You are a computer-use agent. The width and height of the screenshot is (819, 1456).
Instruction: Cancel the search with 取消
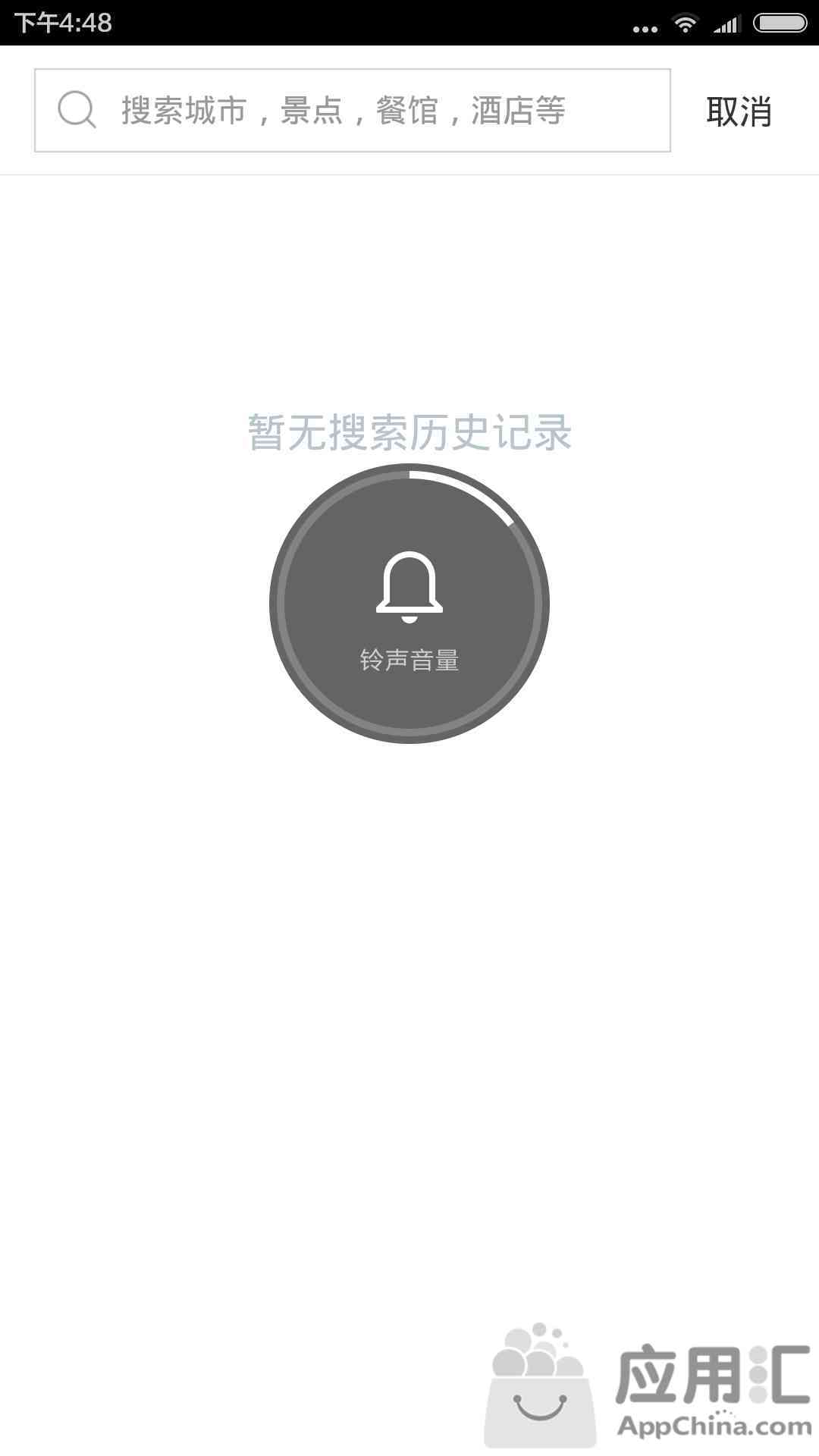pos(739,111)
